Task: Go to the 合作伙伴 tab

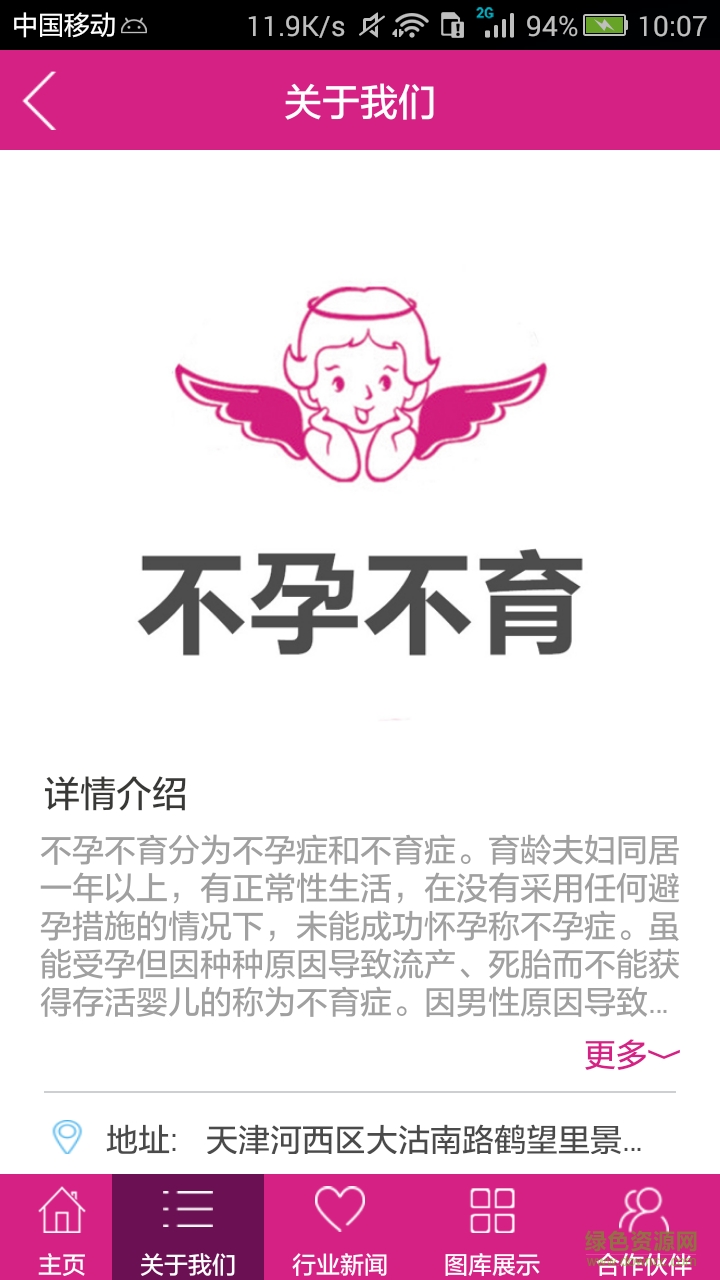Action: [643, 1228]
